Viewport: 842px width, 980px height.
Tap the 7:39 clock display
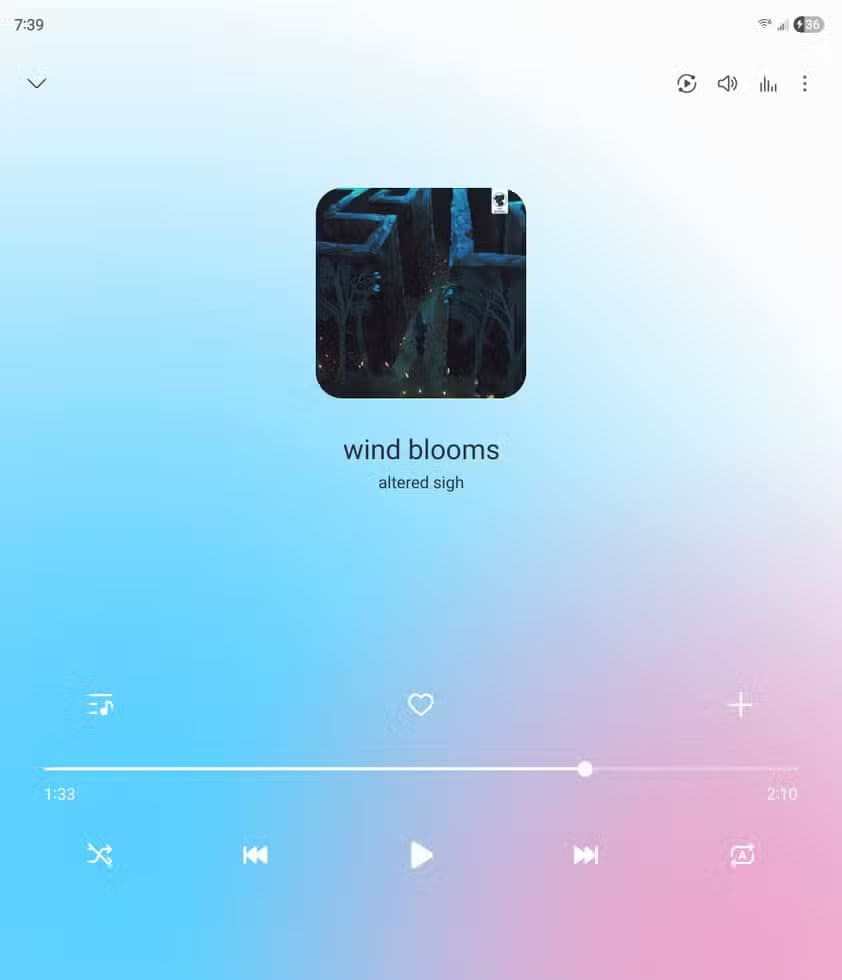[31, 23]
